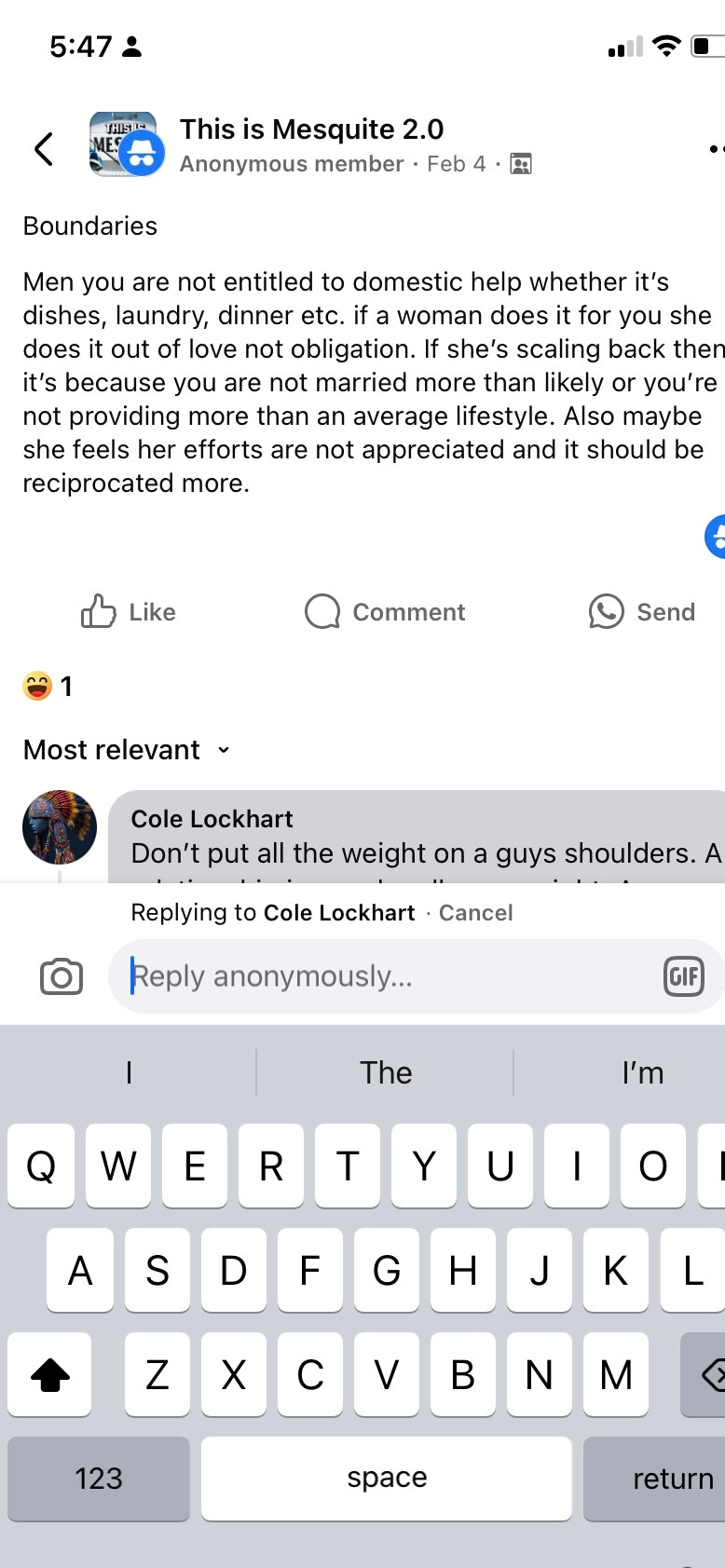Expand the Most relevant sort dropdown
Image resolution: width=725 pixels, height=1568 pixels.
127,750
